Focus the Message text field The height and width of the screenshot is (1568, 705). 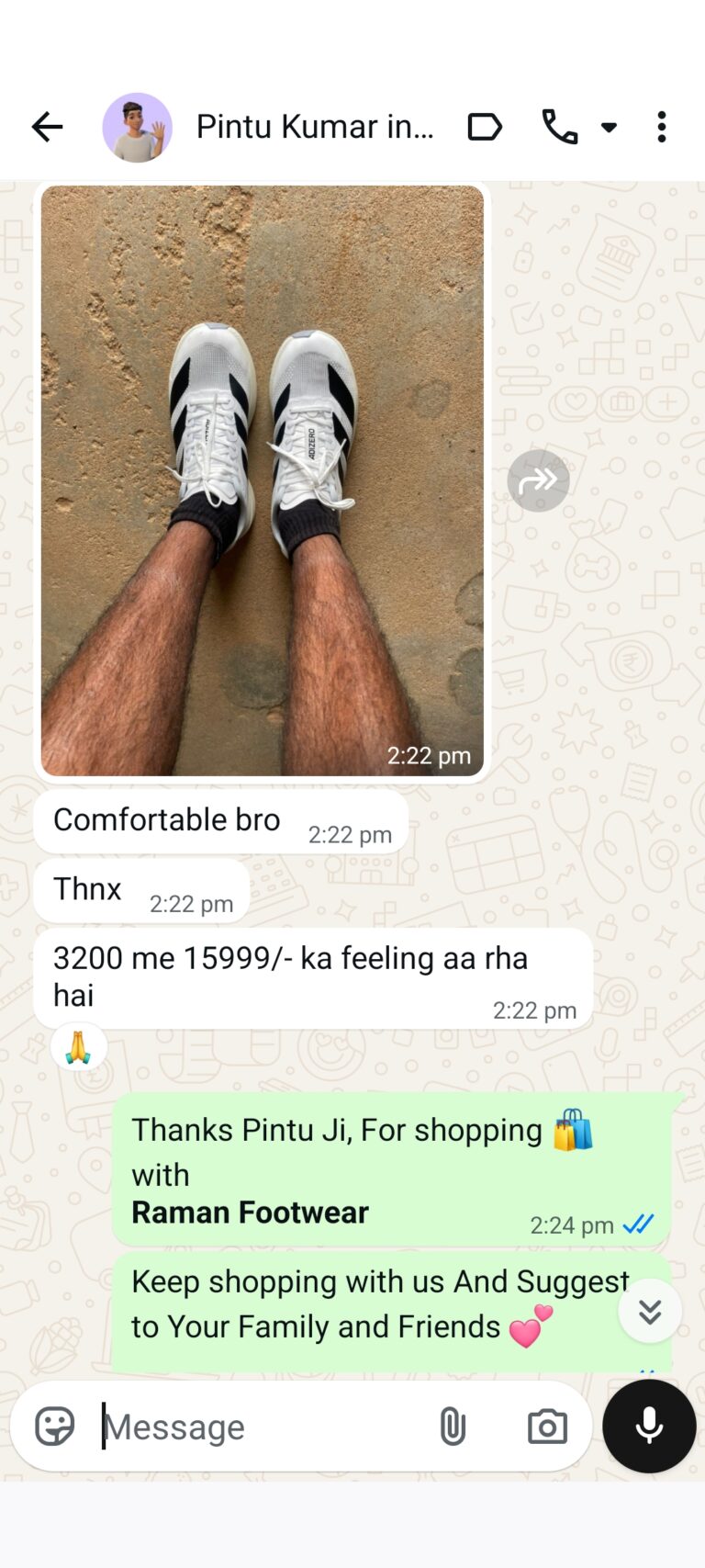(x=257, y=1427)
